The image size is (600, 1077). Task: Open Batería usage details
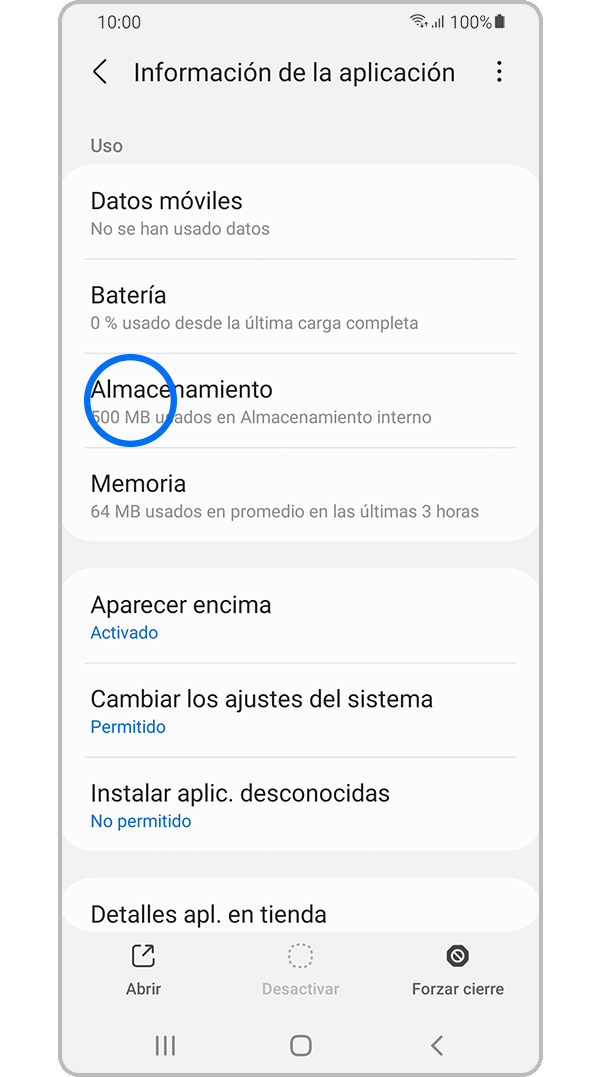(x=300, y=307)
